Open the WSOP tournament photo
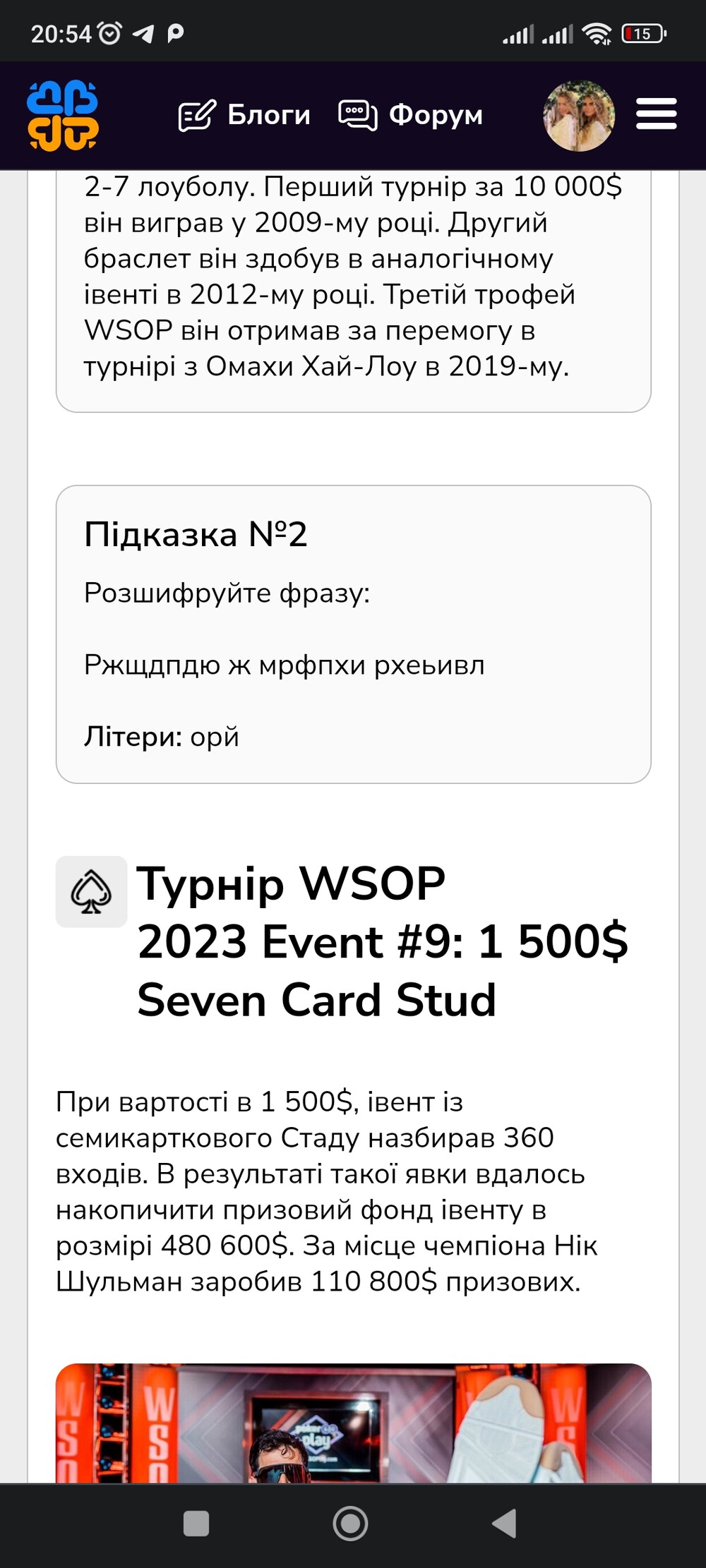The image size is (706, 1568). (353, 1423)
